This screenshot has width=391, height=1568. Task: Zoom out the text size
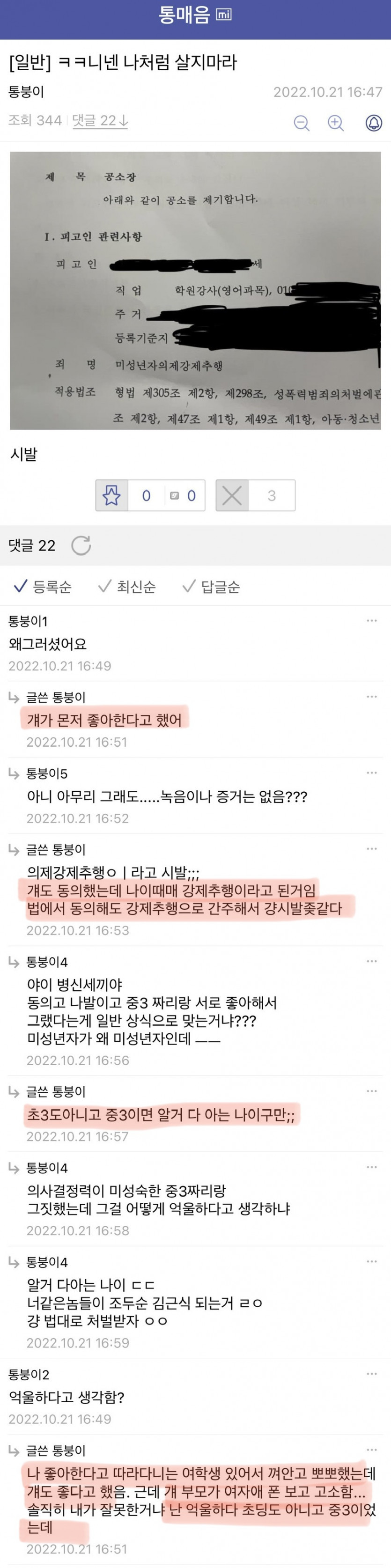coord(302,123)
